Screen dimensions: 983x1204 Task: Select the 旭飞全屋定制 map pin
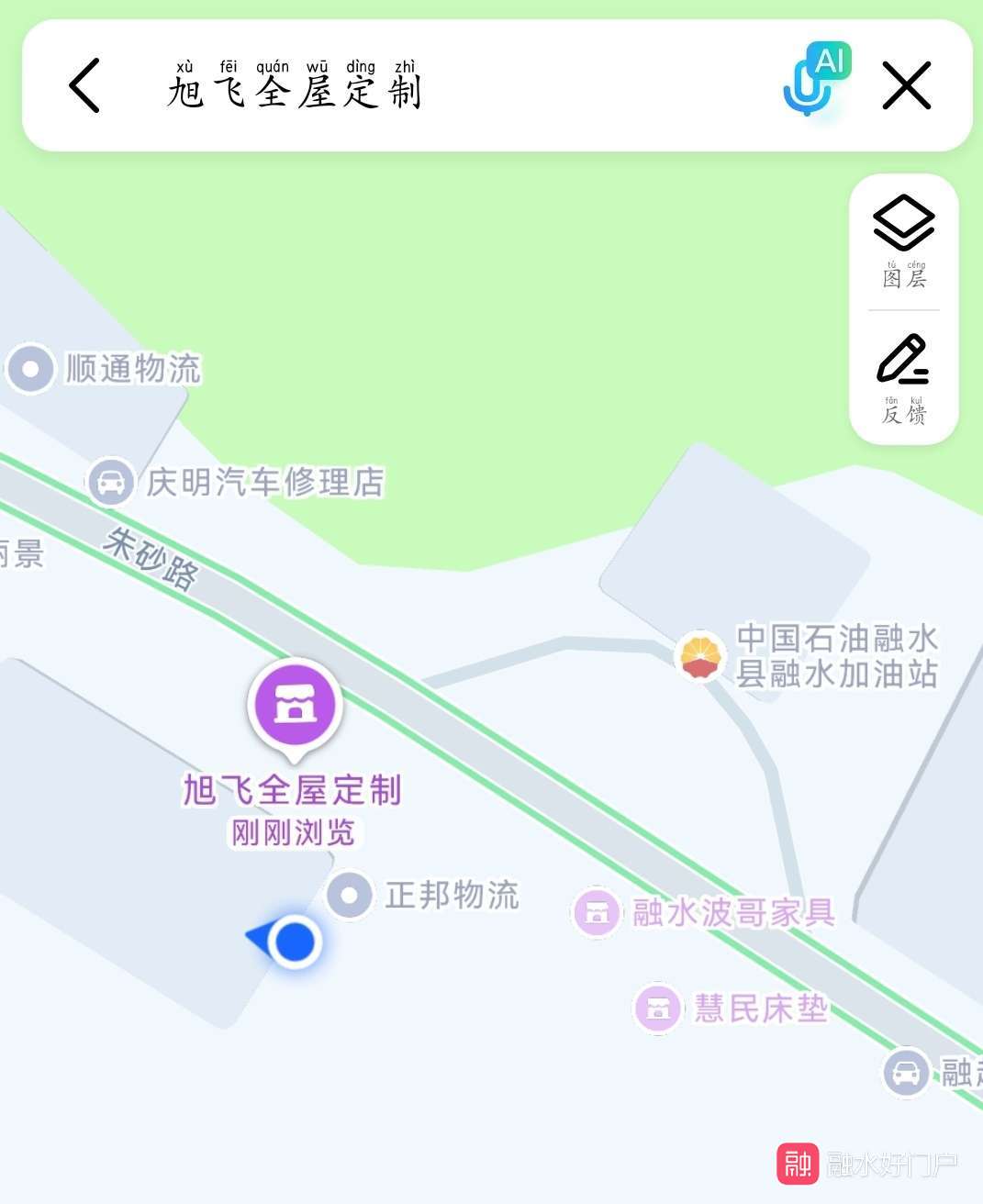pos(295,706)
